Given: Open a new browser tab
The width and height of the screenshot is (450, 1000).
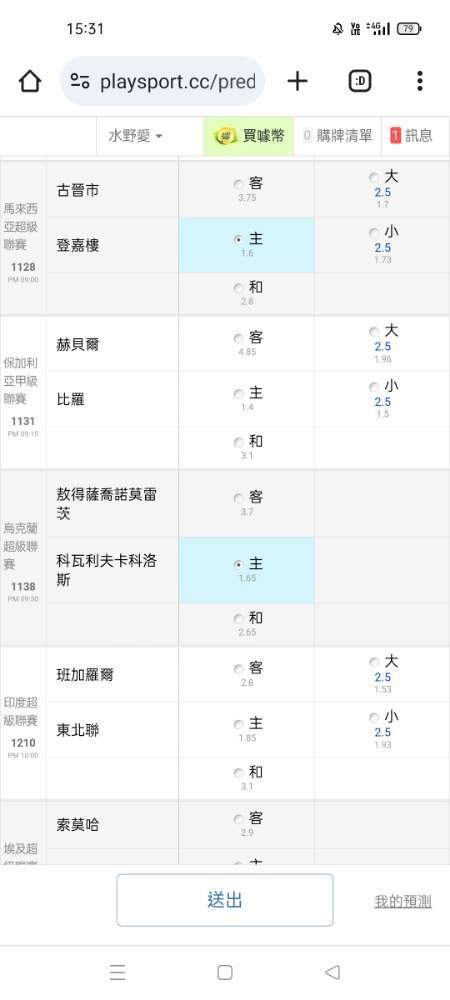Looking at the screenshot, I should click(x=297, y=81).
